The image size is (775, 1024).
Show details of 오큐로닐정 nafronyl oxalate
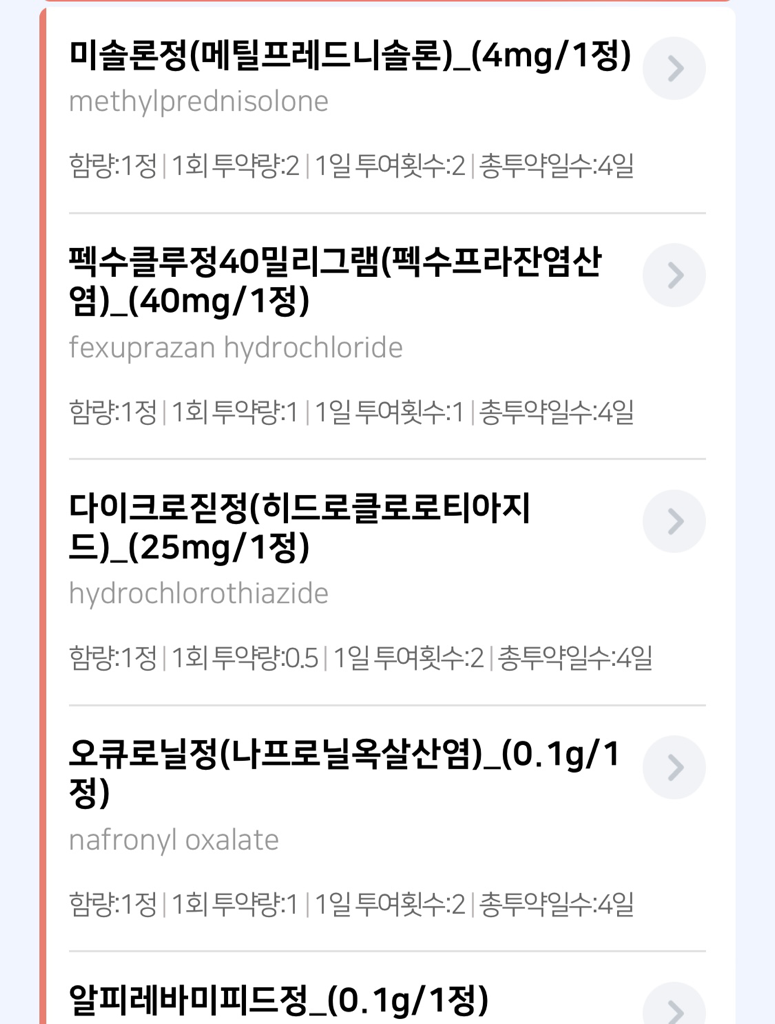coord(674,767)
